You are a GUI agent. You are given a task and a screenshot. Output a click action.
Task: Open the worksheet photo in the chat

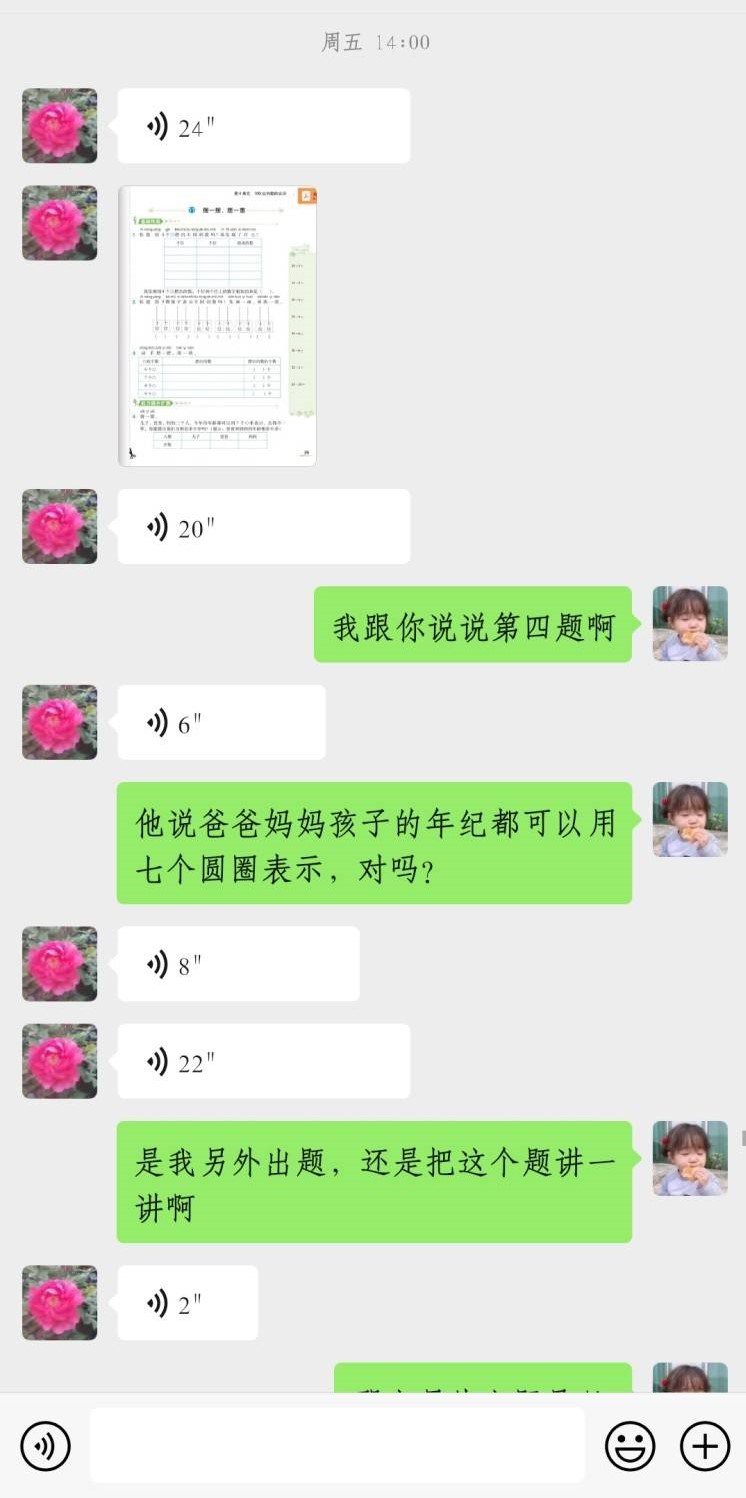(217, 326)
